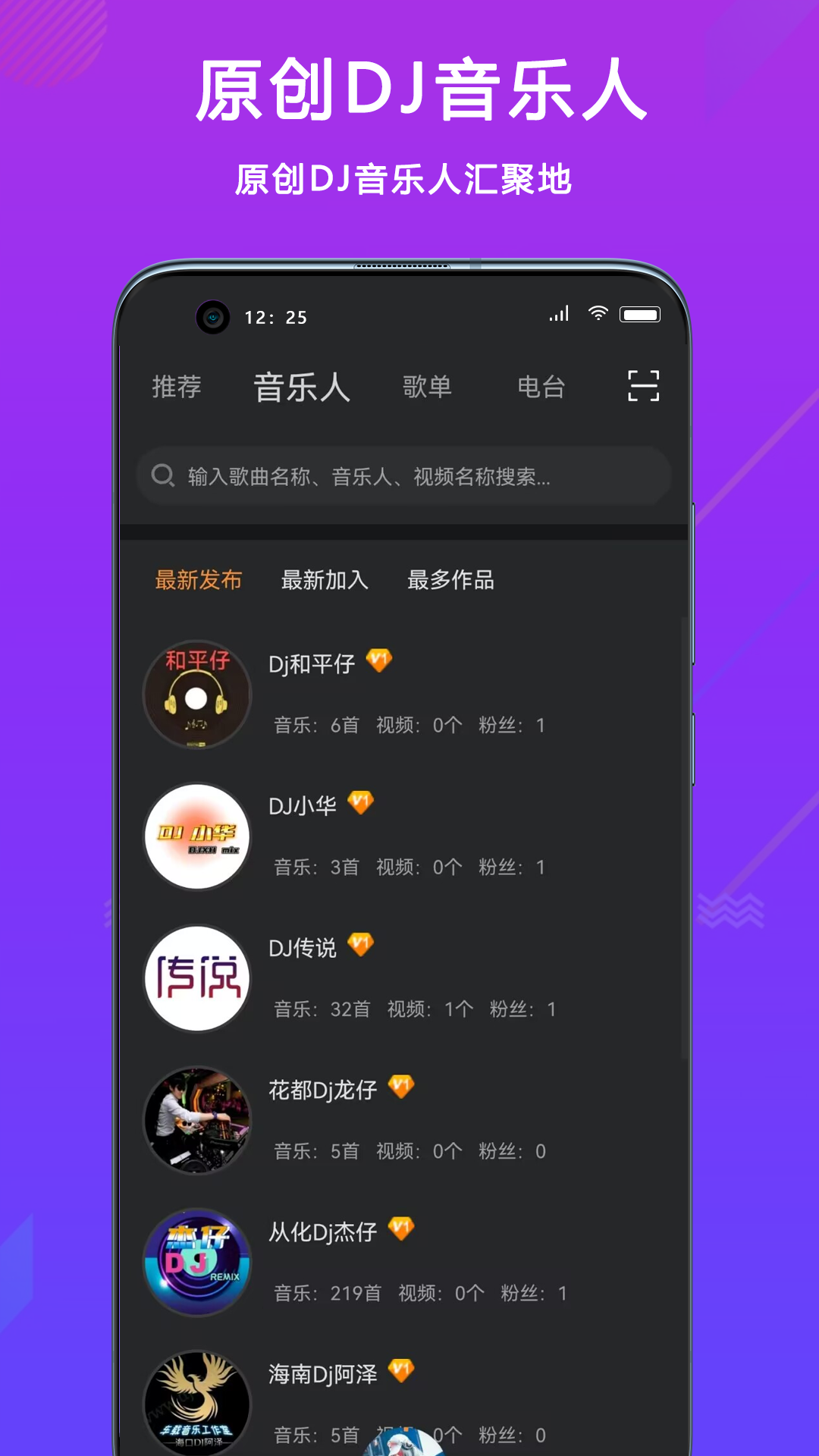
Task: Select the 最新加入 sort option
Action: [x=326, y=580]
